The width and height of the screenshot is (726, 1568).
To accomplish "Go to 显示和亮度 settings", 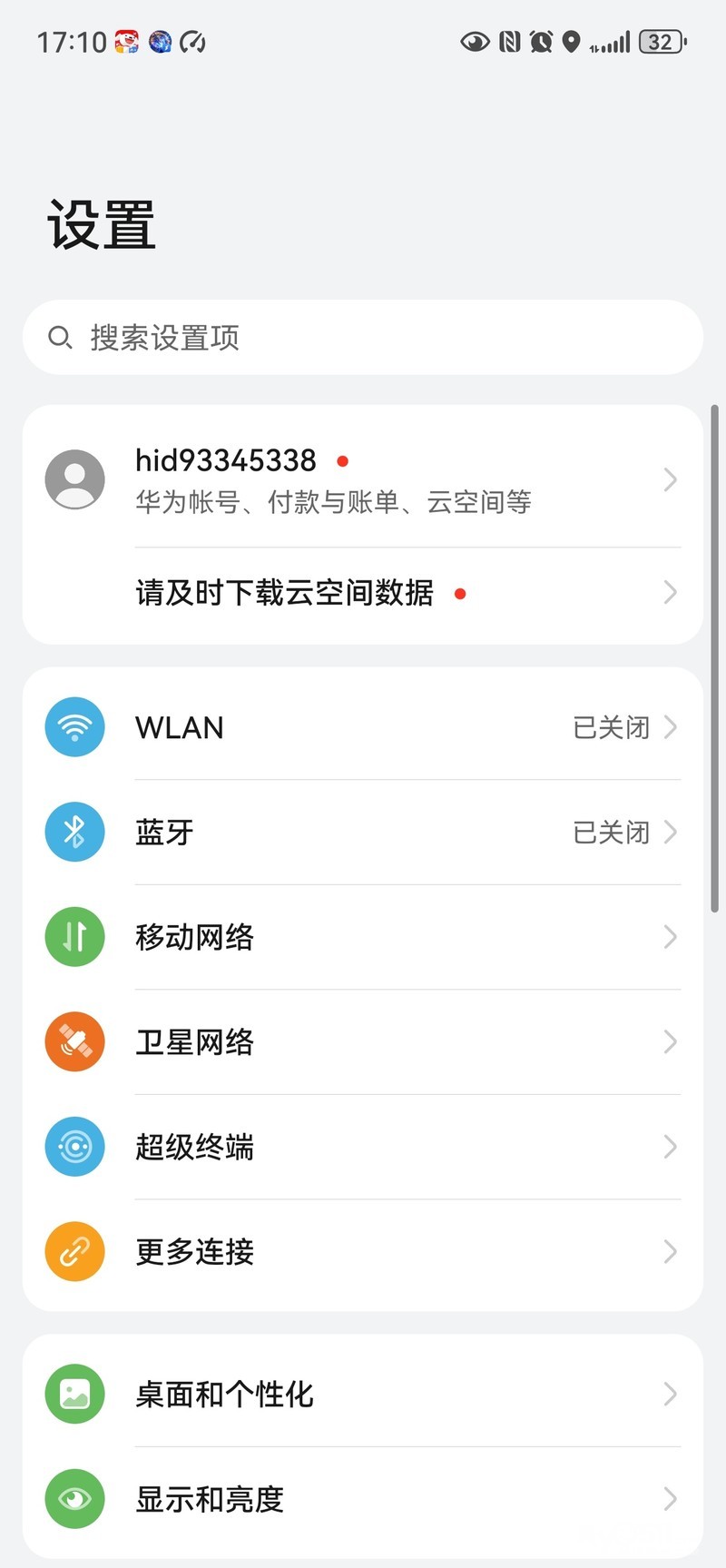I will [363, 1499].
